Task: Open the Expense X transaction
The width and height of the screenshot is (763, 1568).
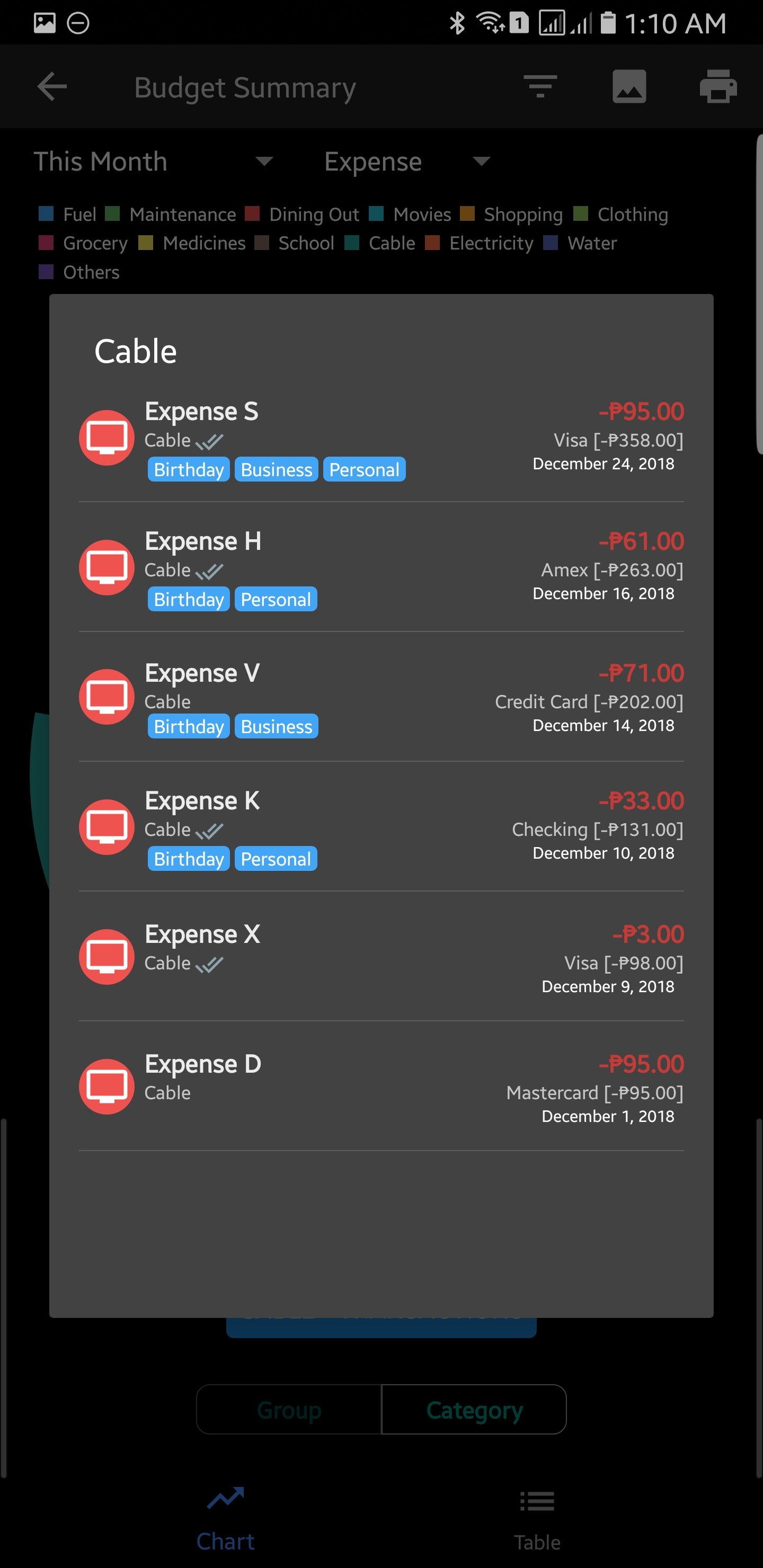Action: pyautogui.click(x=381, y=956)
